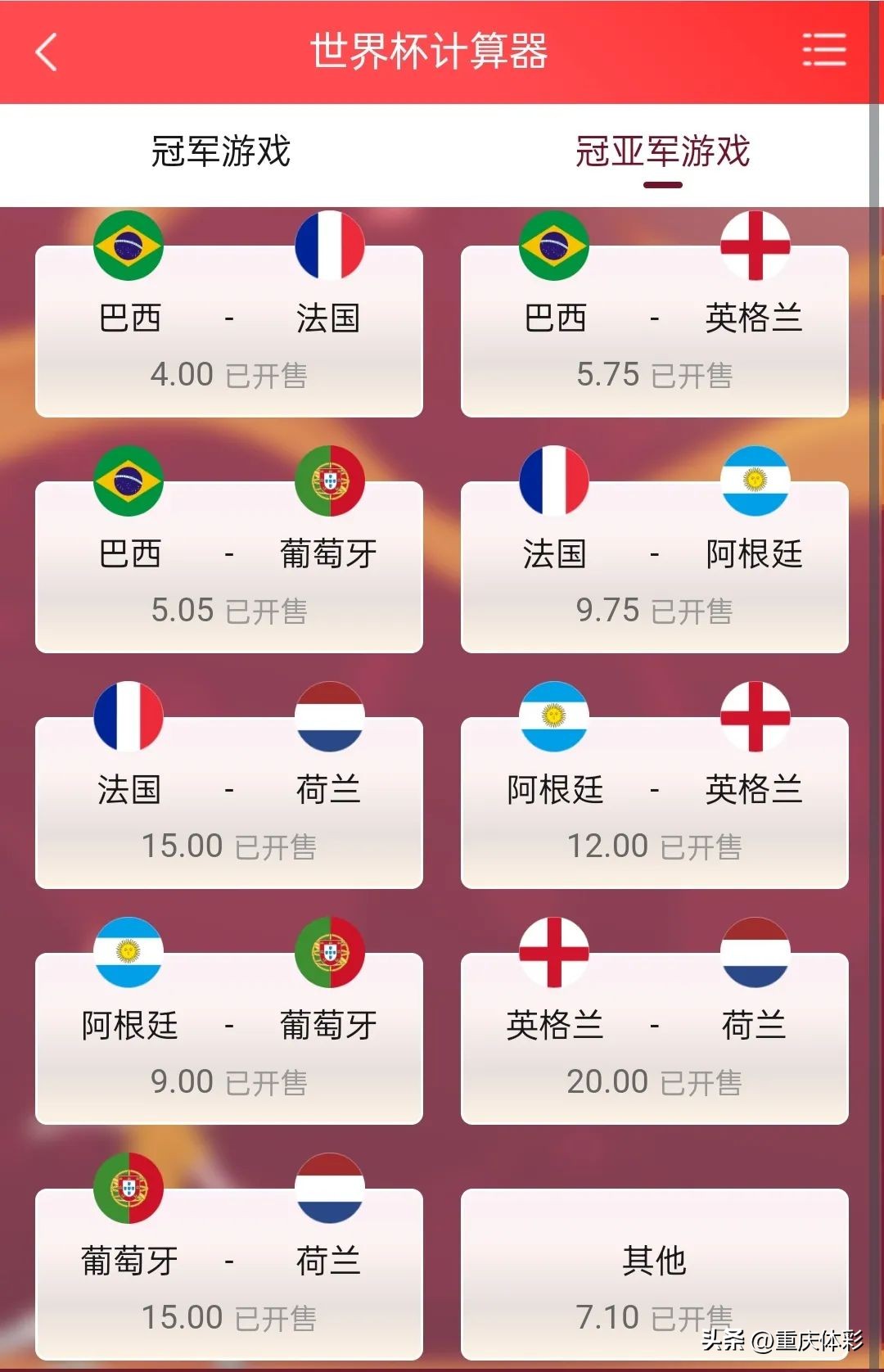Screen dimensions: 884x1372
Task: Tap the Portugal flag in 阿根廷-葡萄牙 card
Action: pos(329,954)
